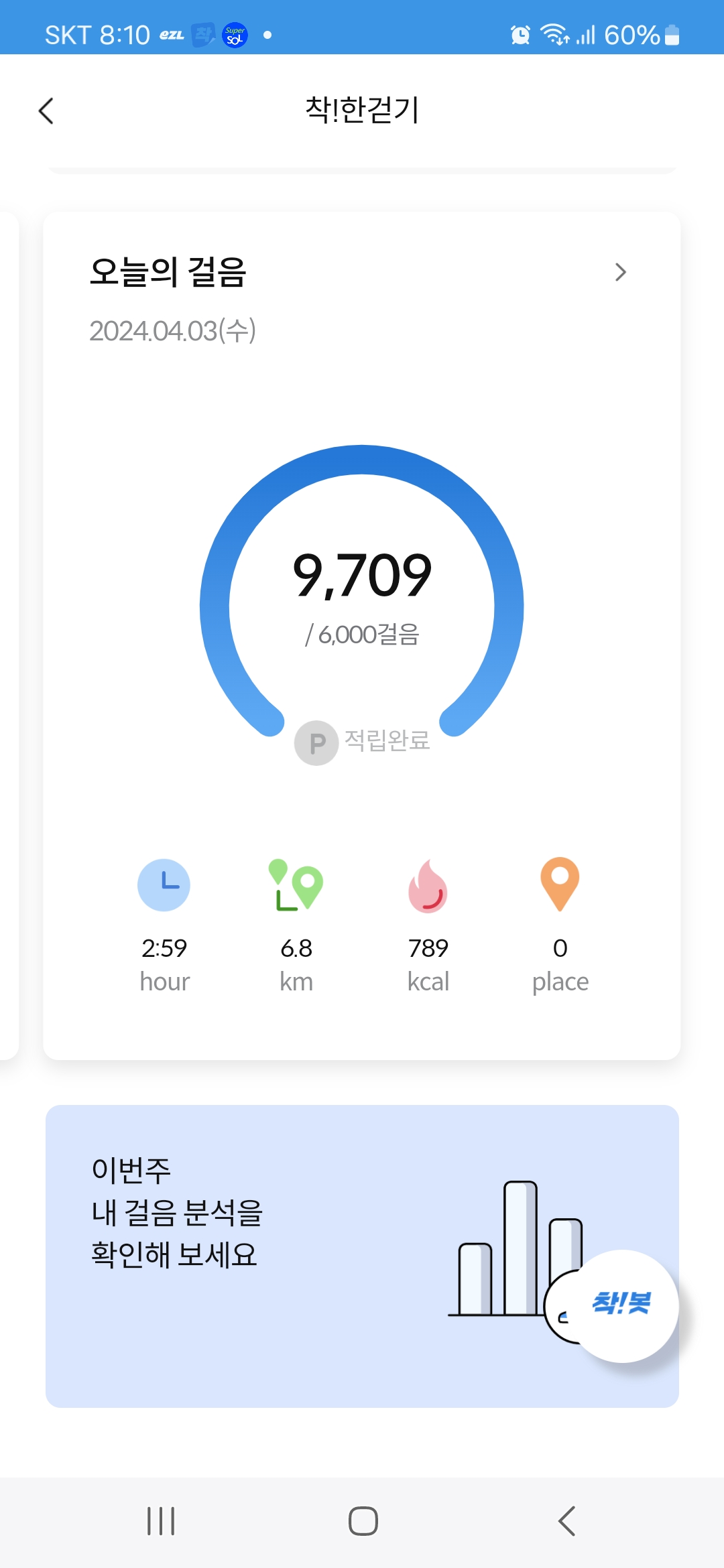Tap the system home button

363,1520
